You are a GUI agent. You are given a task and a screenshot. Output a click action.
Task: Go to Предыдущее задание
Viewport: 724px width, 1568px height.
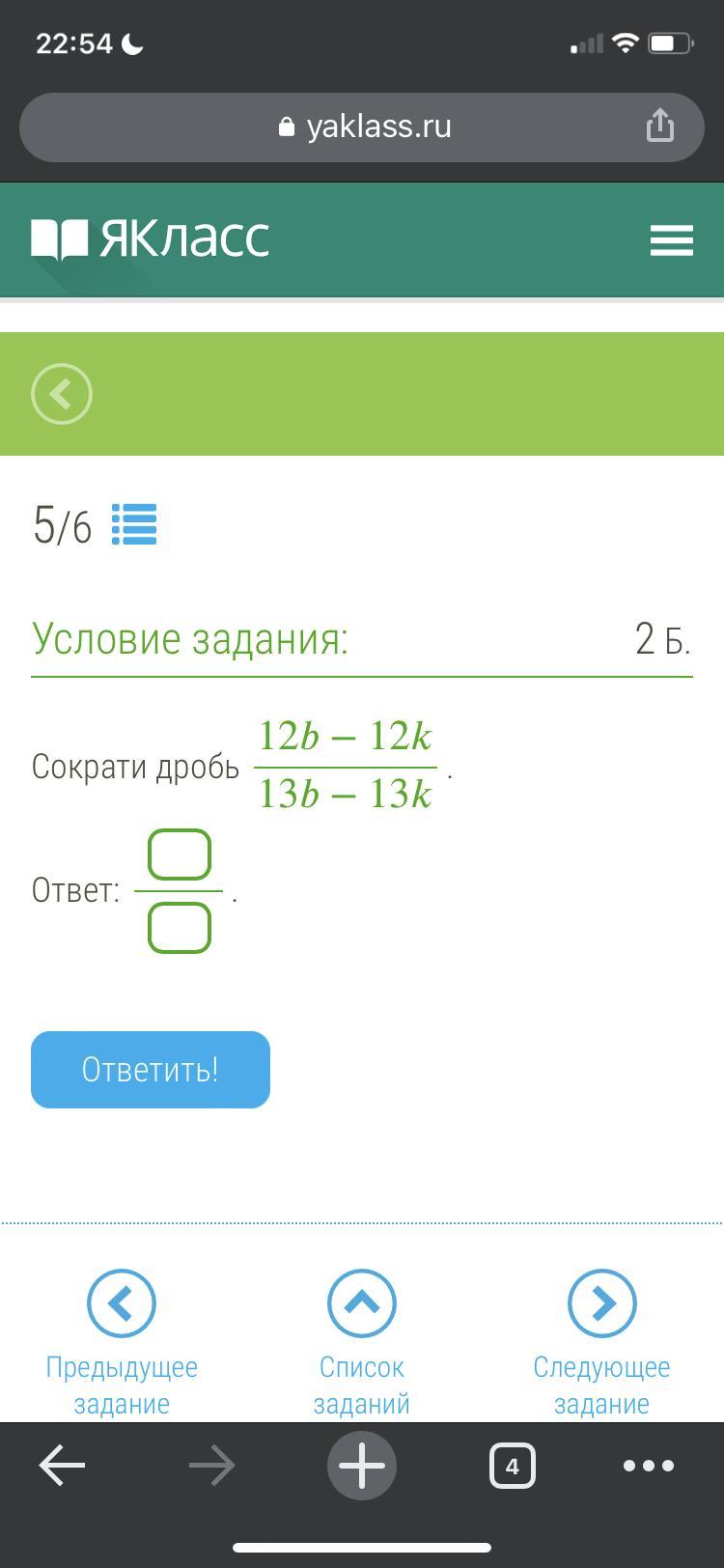point(122,1344)
